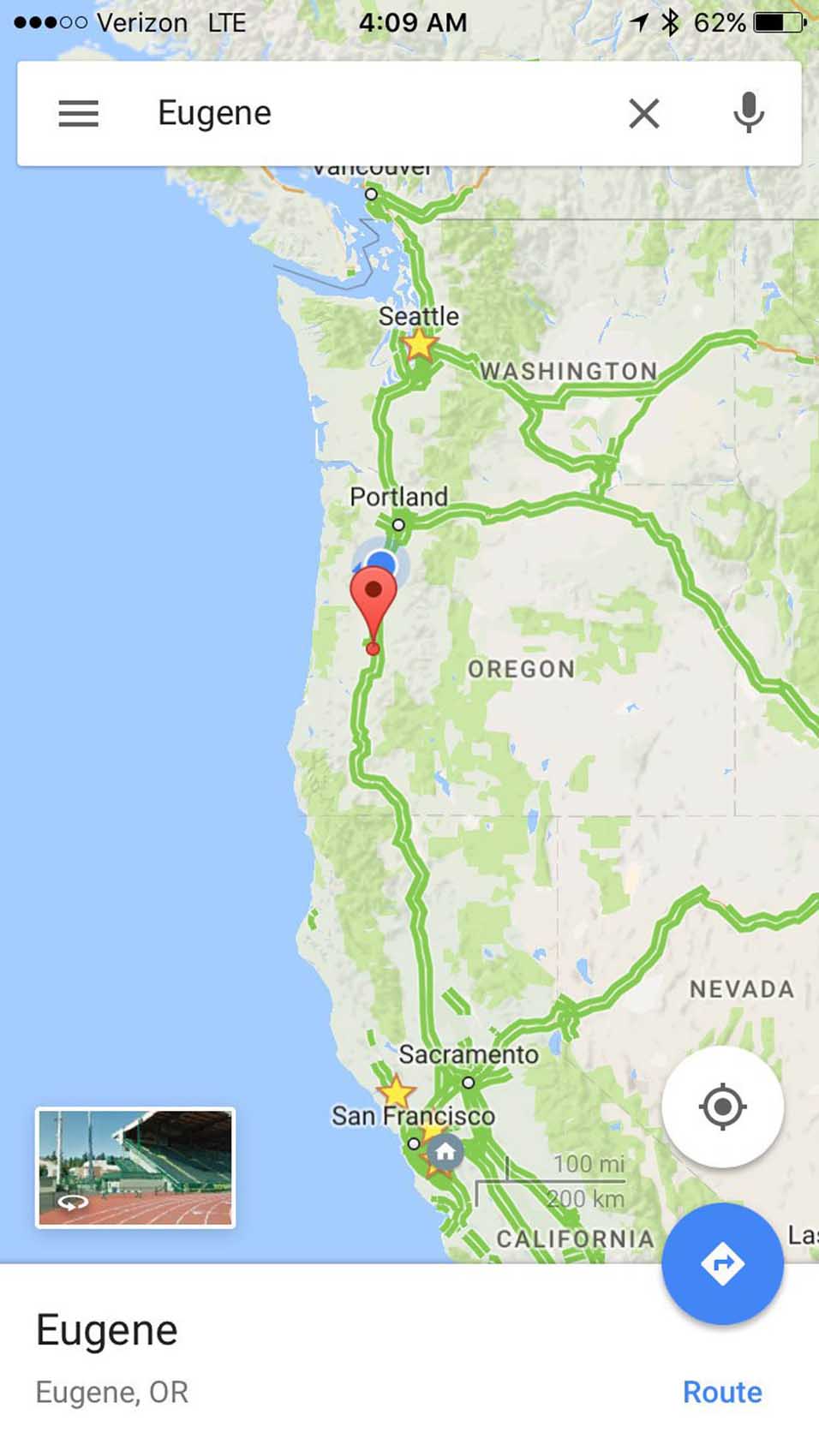Viewport: 819px width, 1456px height.
Task: Open the Street View thumbnail of Eugene
Action: tap(135, 1167)
